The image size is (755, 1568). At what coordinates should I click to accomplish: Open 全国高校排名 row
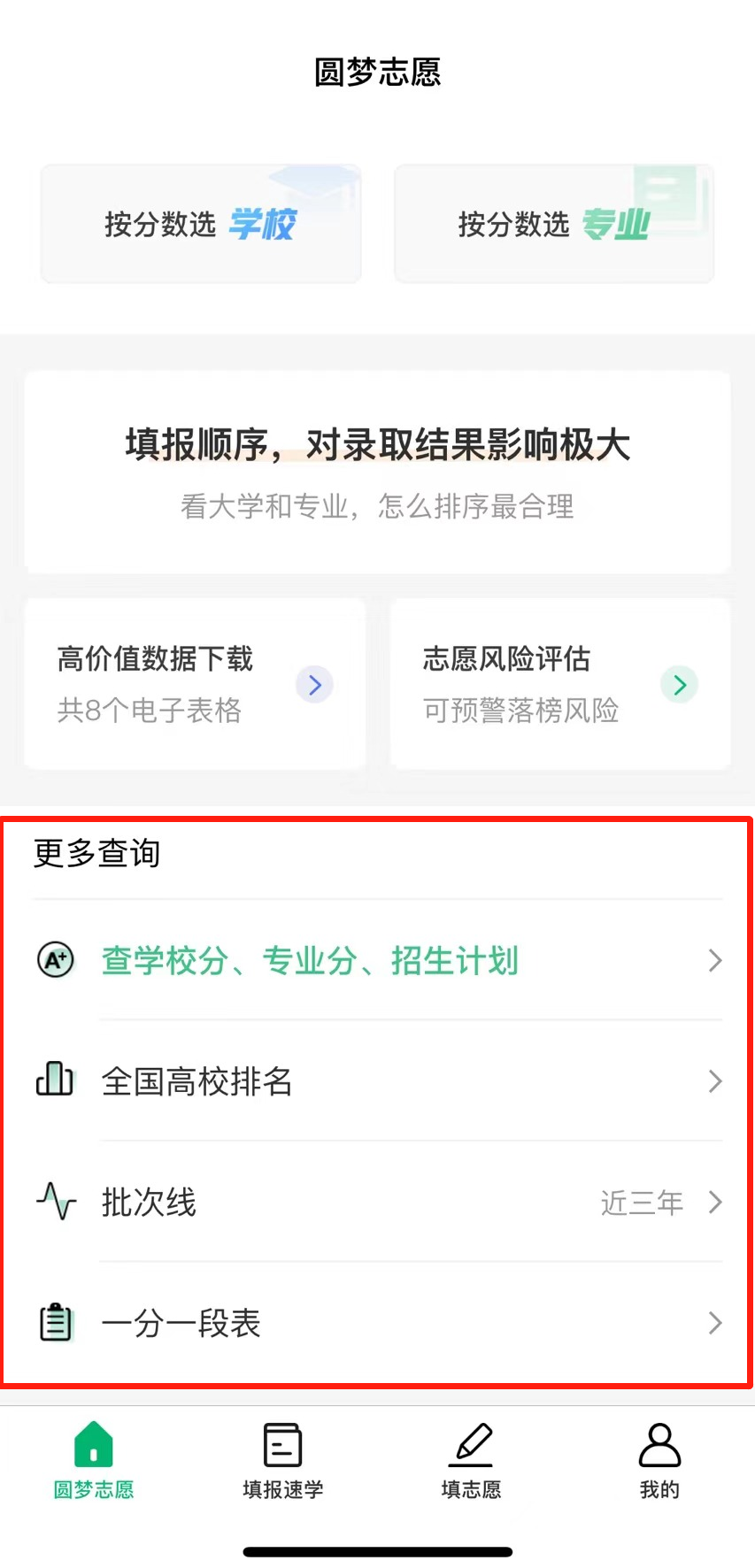point(377,1080)
